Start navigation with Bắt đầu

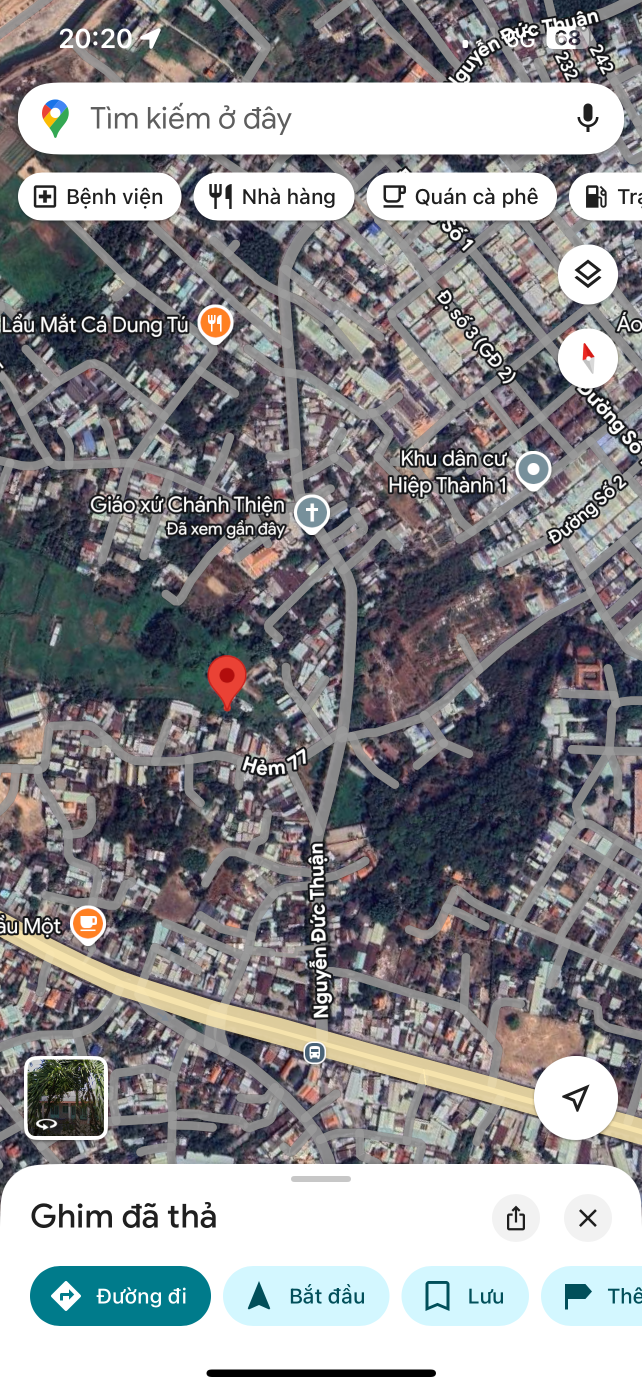(x=306, y=1296)
